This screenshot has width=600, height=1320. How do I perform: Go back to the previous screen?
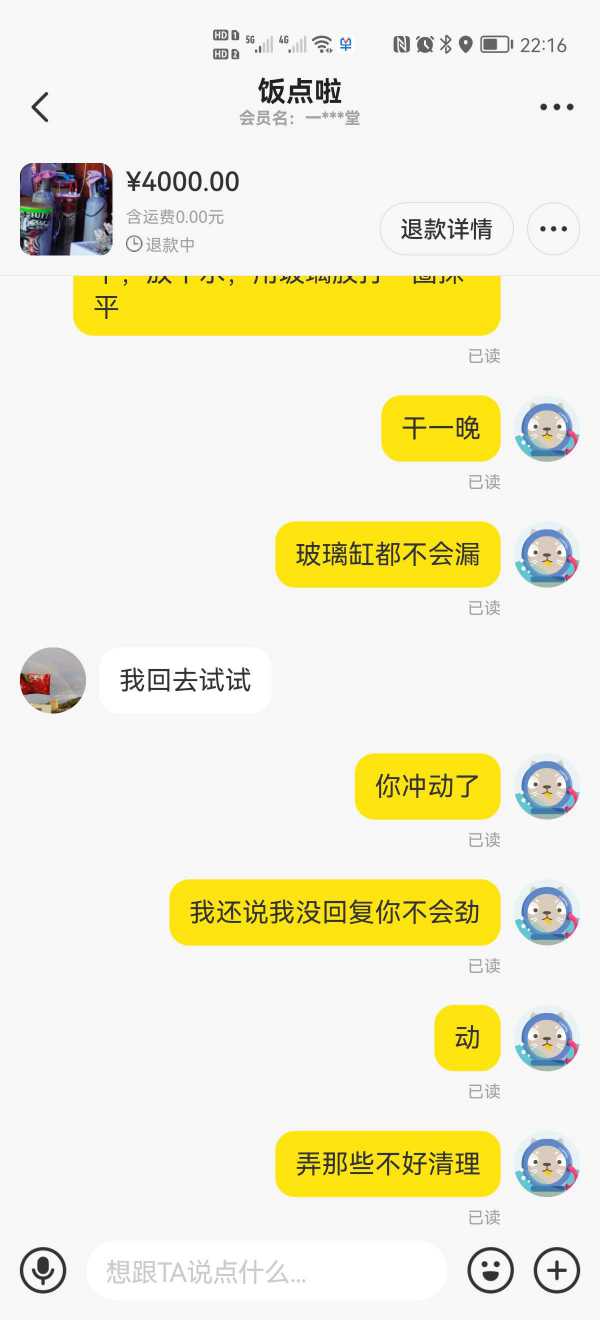tap(40, 107)
